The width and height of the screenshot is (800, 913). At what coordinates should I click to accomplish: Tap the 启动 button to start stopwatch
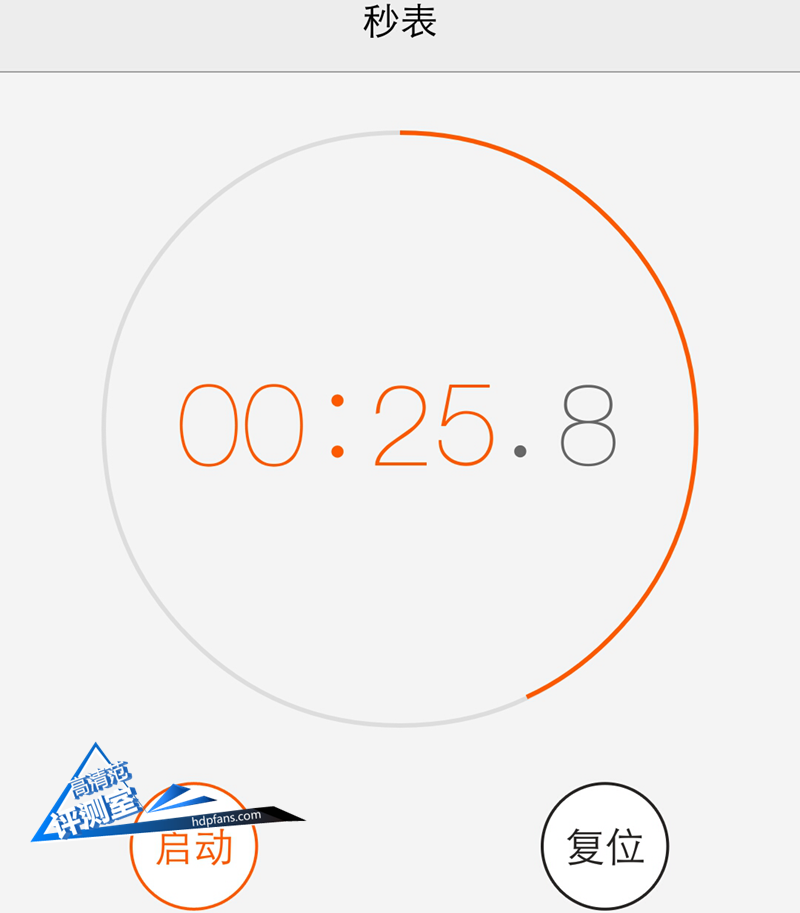pyautogui.click(x=194, y=849)
